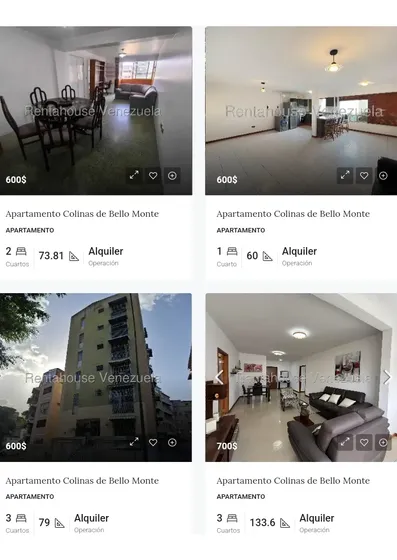This screenshot has height=560, width=397.
Task: Tap the plus icon on the 60 m² listing
Action: (x=383, y=175)
